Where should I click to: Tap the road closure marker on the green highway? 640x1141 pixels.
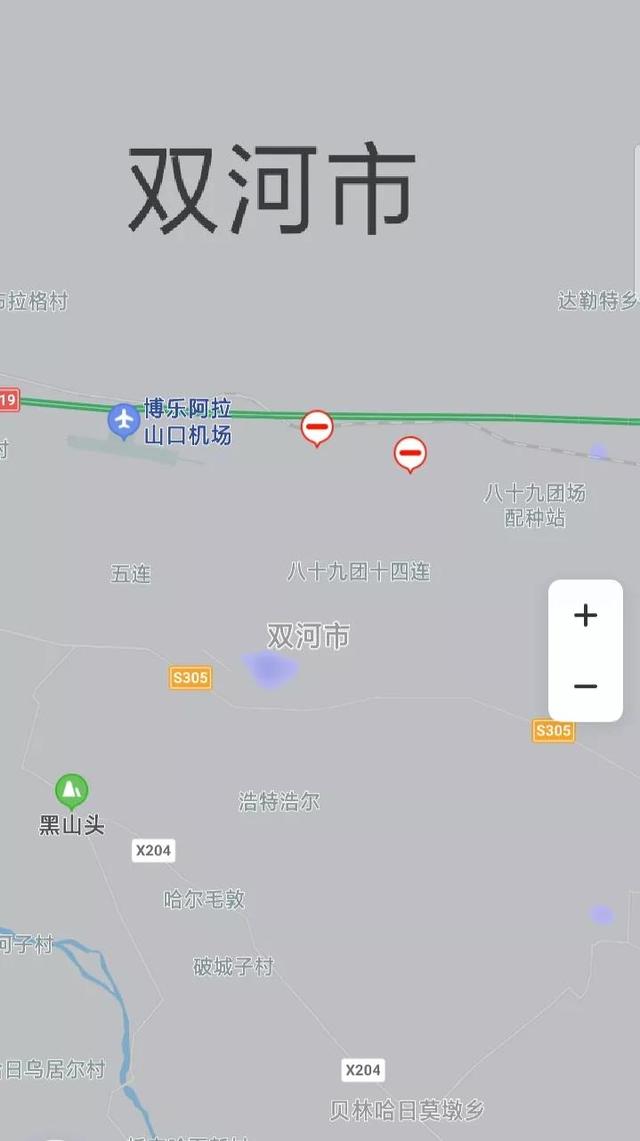coord(317,428)
